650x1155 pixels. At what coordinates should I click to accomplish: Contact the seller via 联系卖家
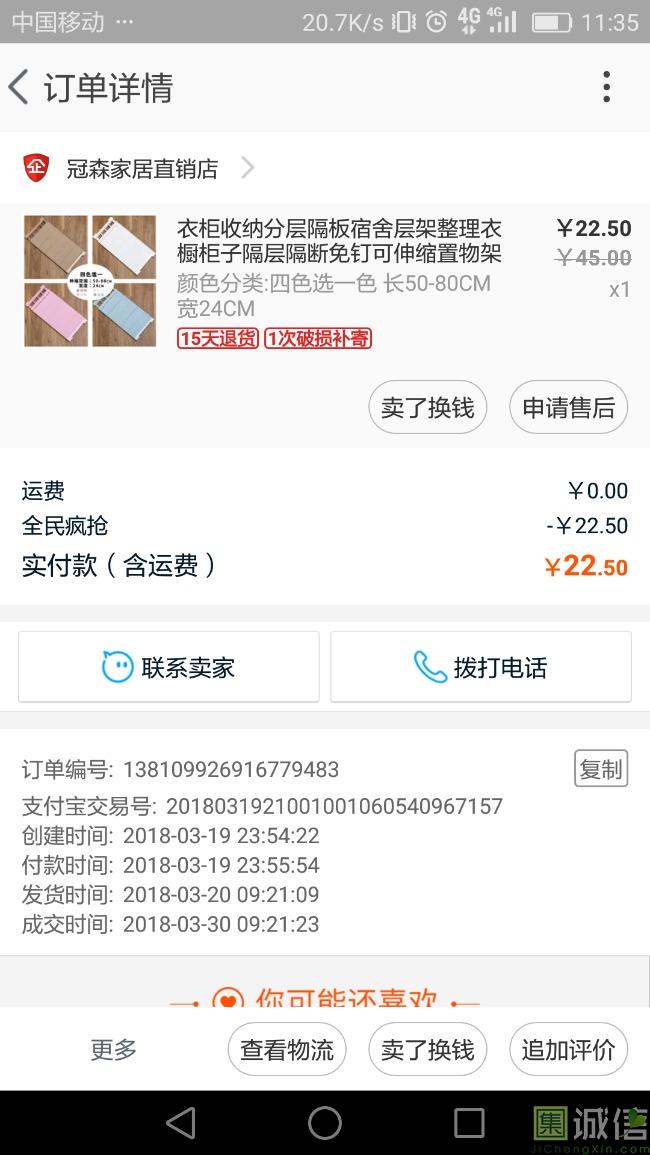[169, 667]
